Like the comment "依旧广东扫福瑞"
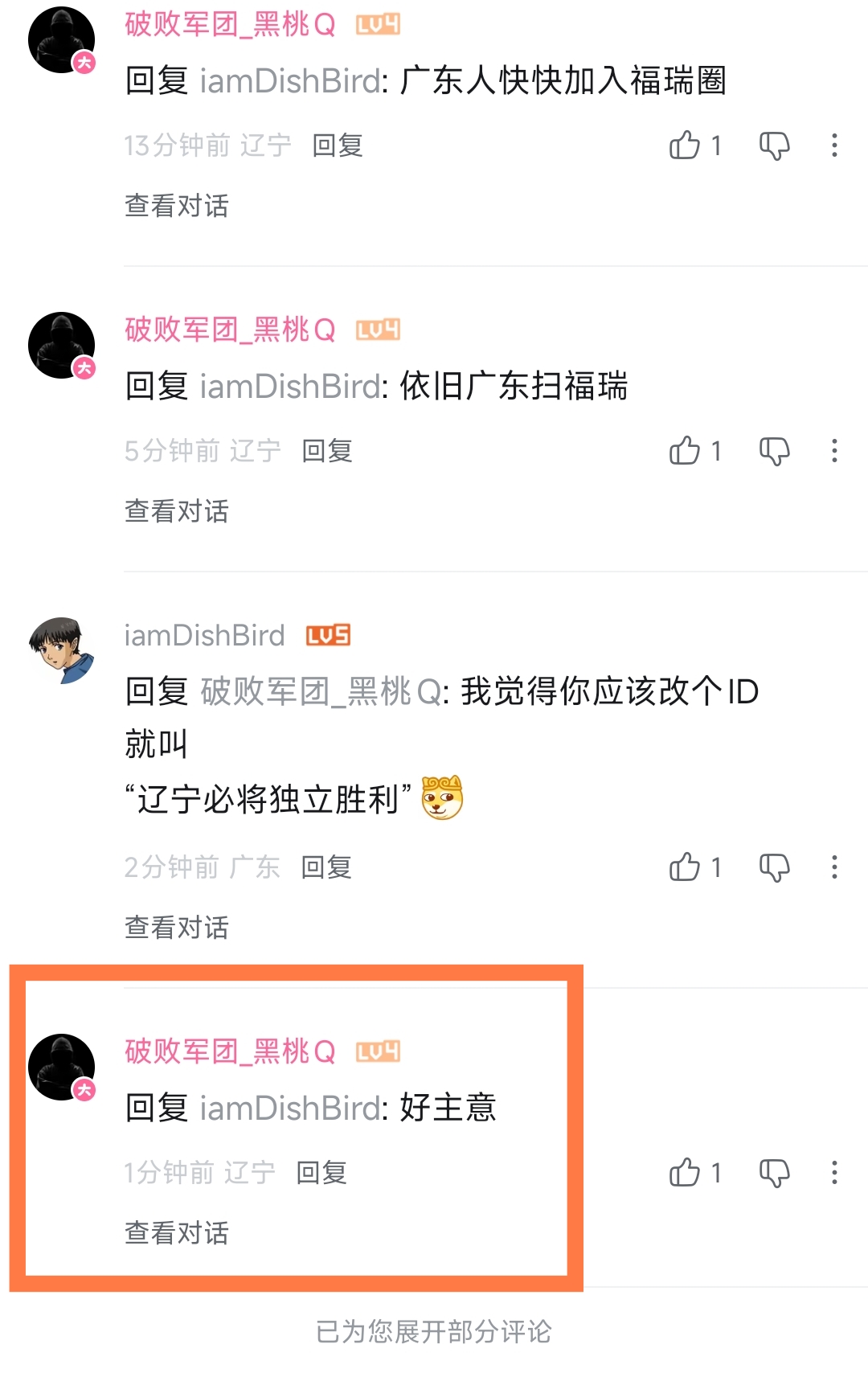 point(685,451)
